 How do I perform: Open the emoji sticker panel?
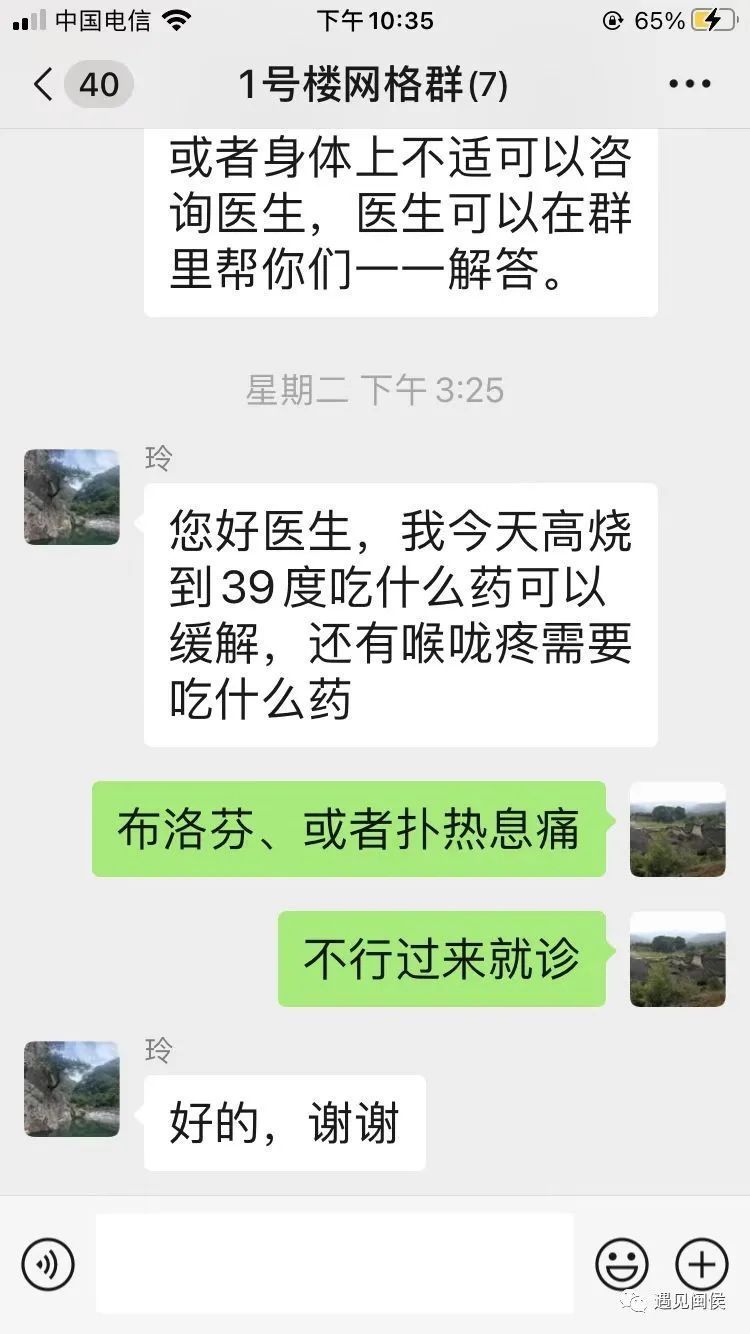tap(621, 1263)
